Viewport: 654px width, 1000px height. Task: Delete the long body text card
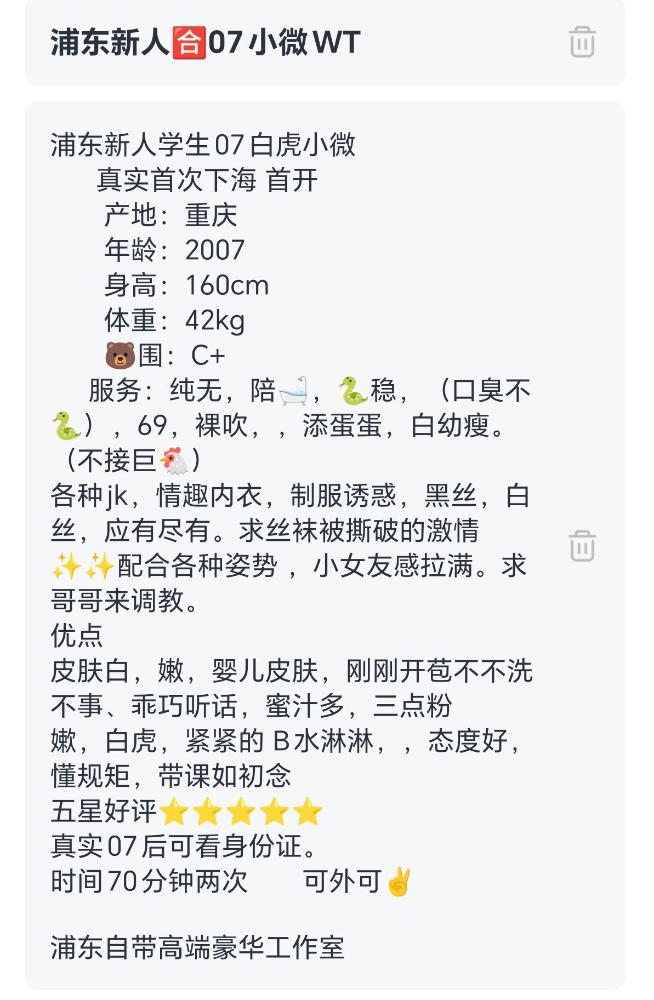coord(582,546)
